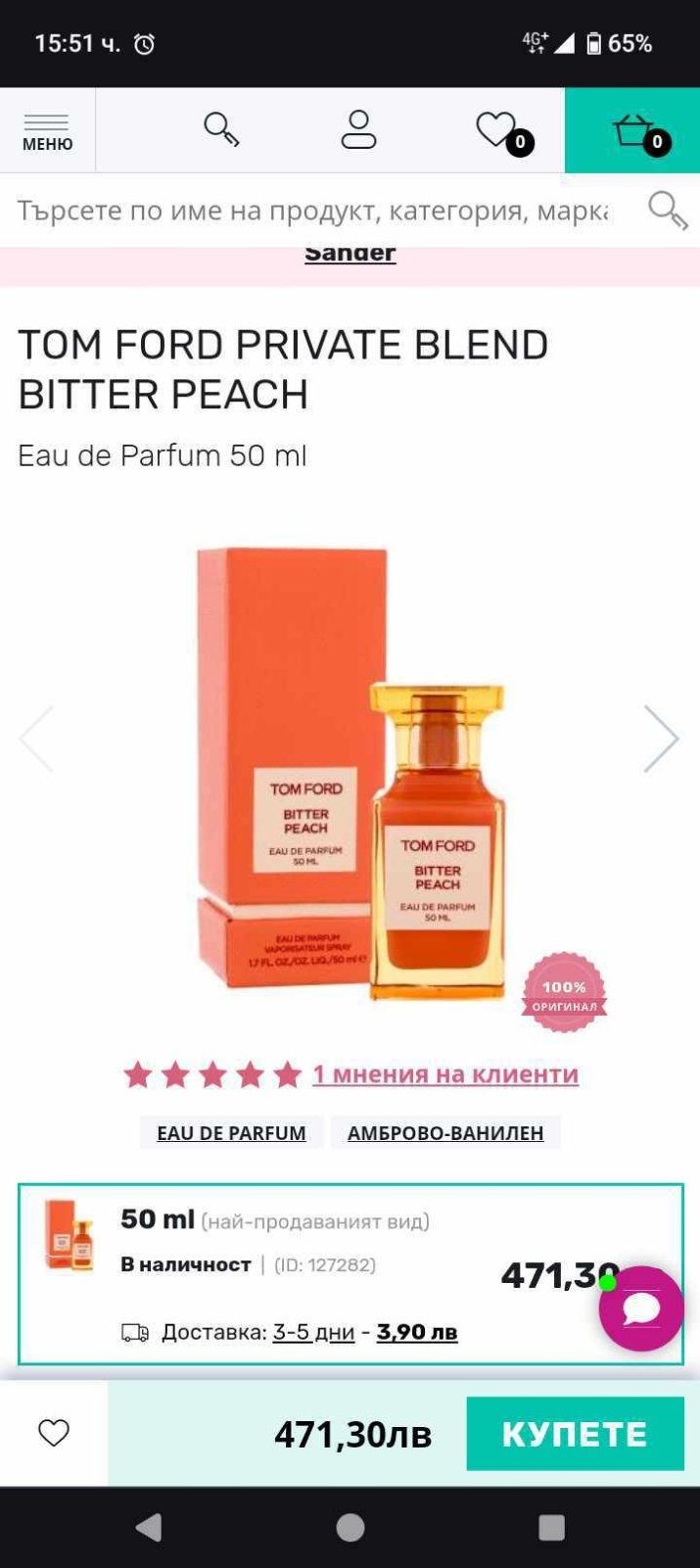The image size is (700, 1568).
Task: Tap КУПЕТЕ to buy the perfume
Action: tap(575, 1434)
